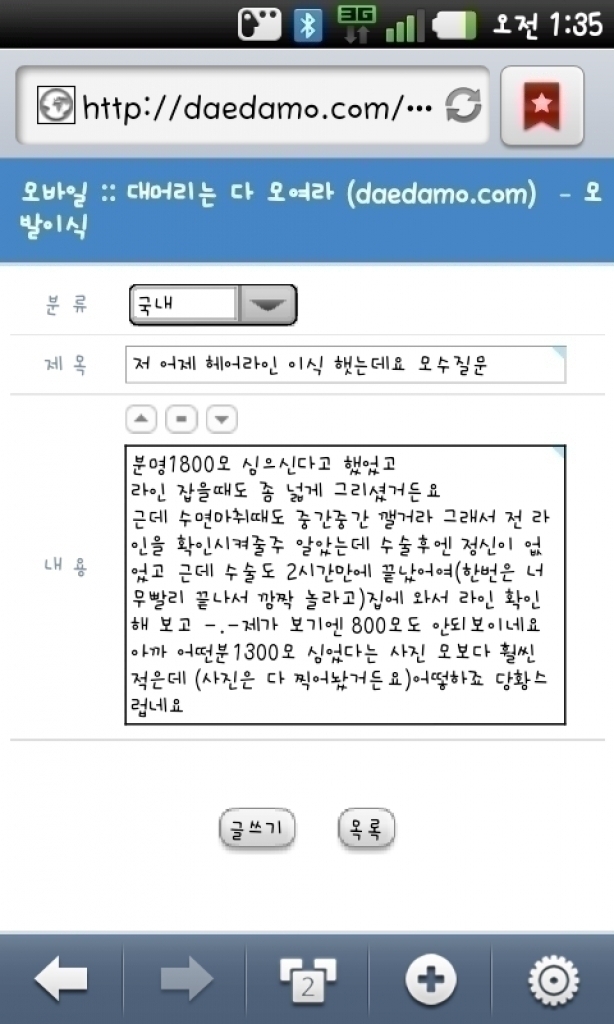Screen dimensions: 614x1024
Task: Open the 분류 category dropdown
Action: point(213,304)
